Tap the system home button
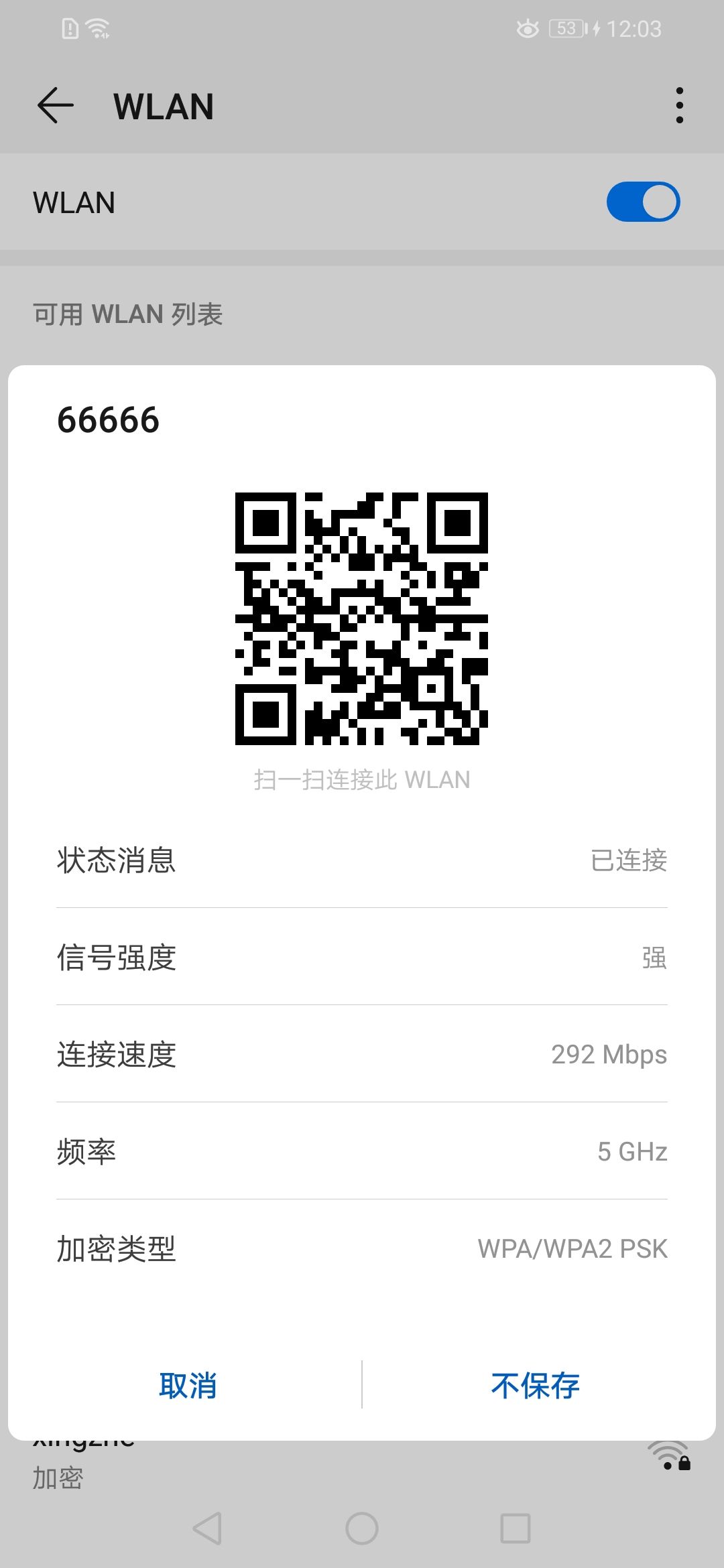This screenshot has width=724, height=1568. point(362,1528)
